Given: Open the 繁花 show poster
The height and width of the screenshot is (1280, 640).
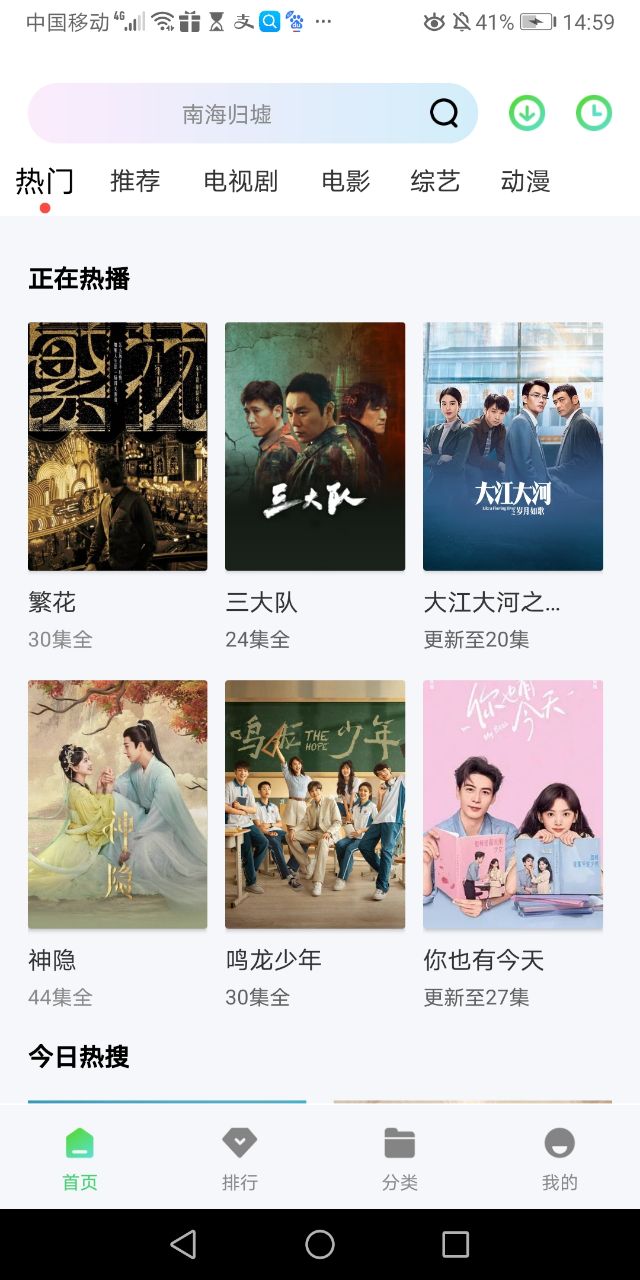Looking at the screenshot, I should tap(118, 446).
